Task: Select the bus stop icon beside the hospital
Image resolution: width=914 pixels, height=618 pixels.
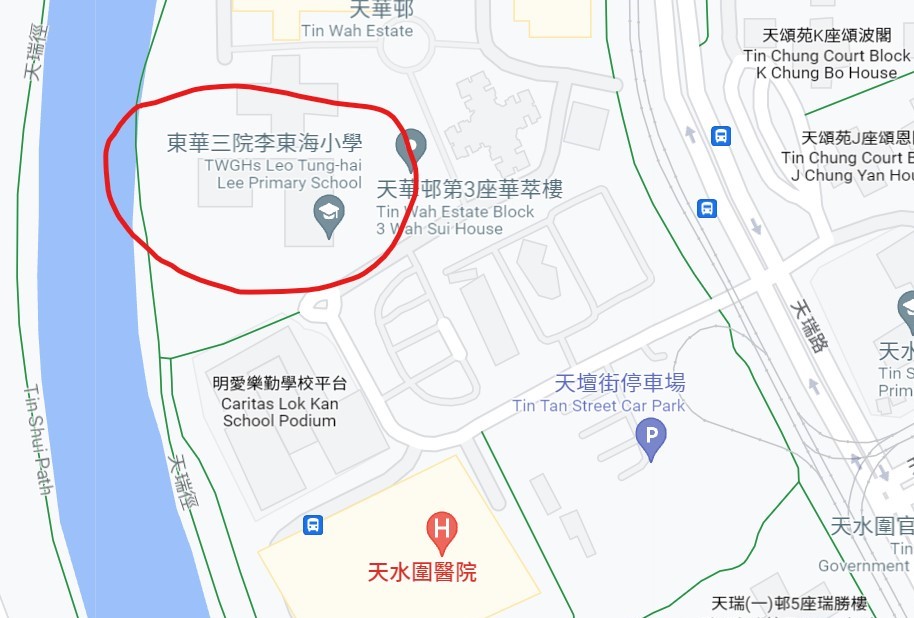Action: point(313,525)
